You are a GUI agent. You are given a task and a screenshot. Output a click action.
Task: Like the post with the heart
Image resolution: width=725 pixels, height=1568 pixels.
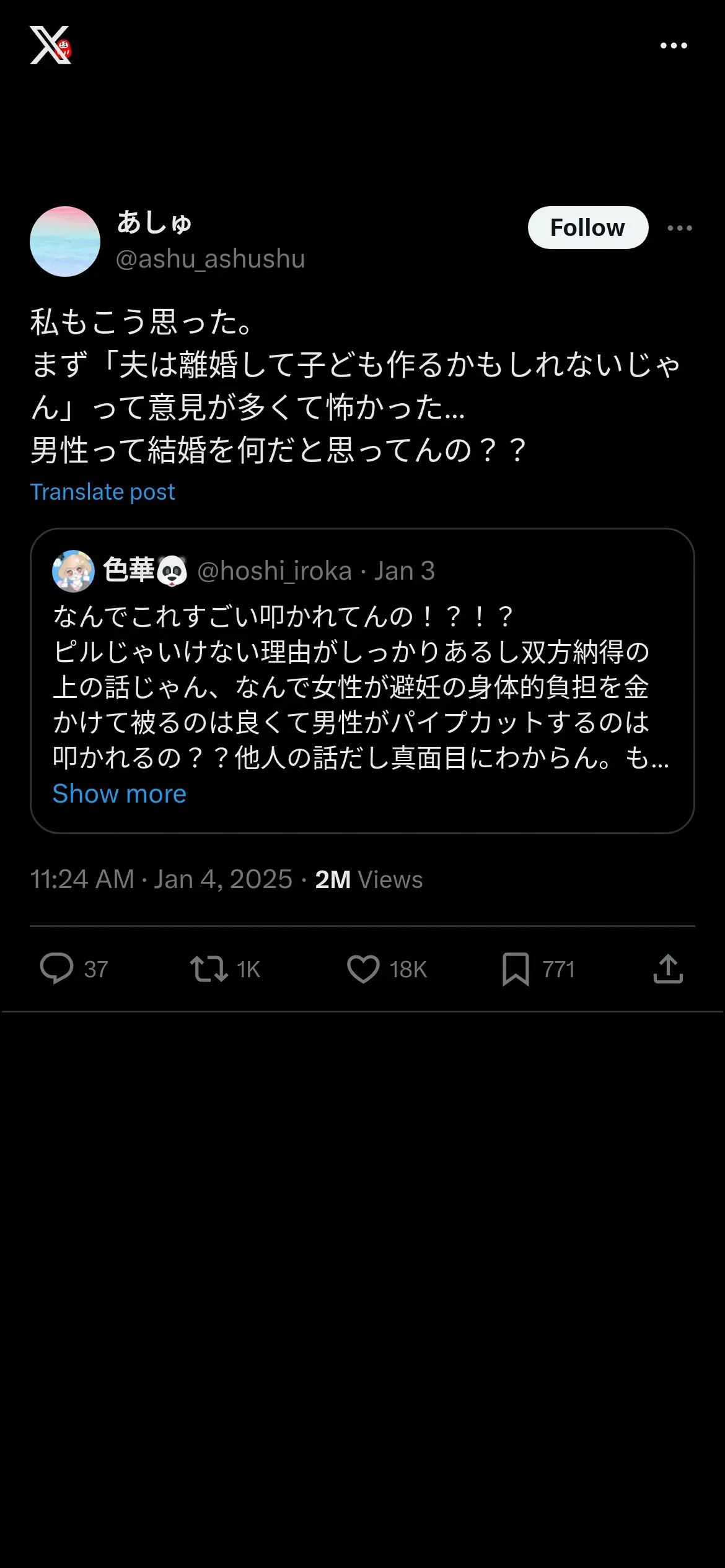[x=363, y=969]
